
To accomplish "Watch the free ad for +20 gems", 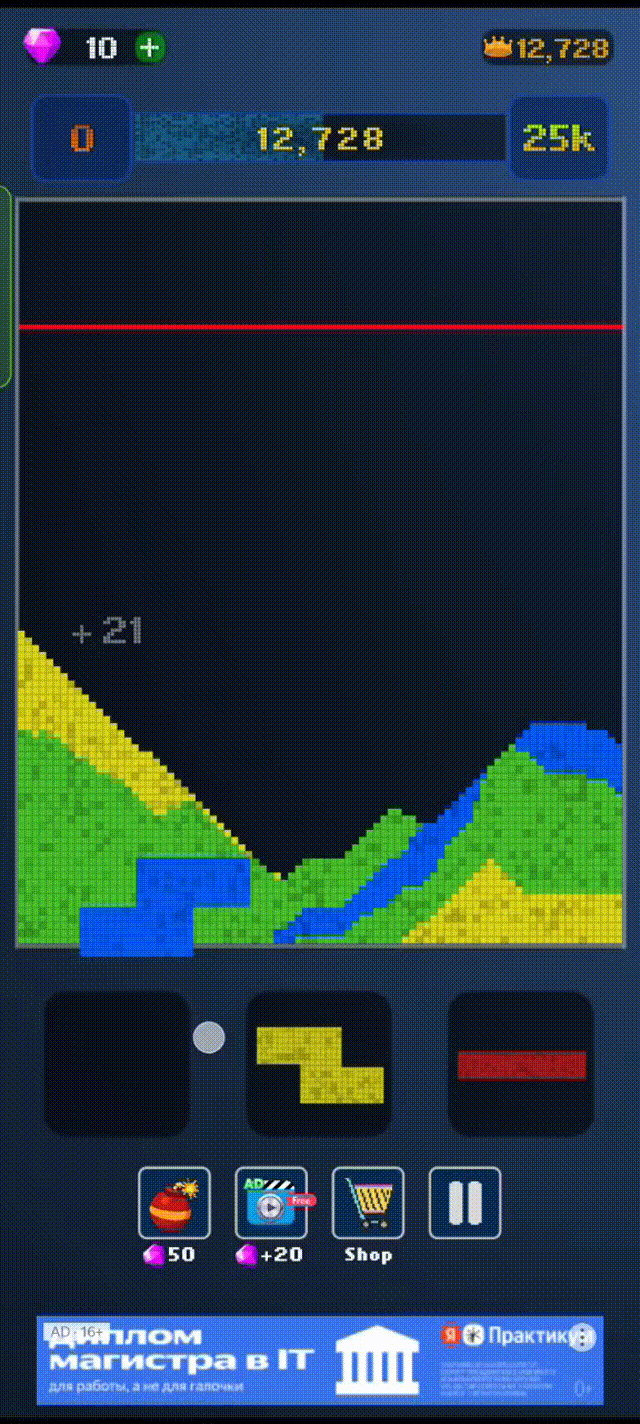I will tap(271, 1203).
